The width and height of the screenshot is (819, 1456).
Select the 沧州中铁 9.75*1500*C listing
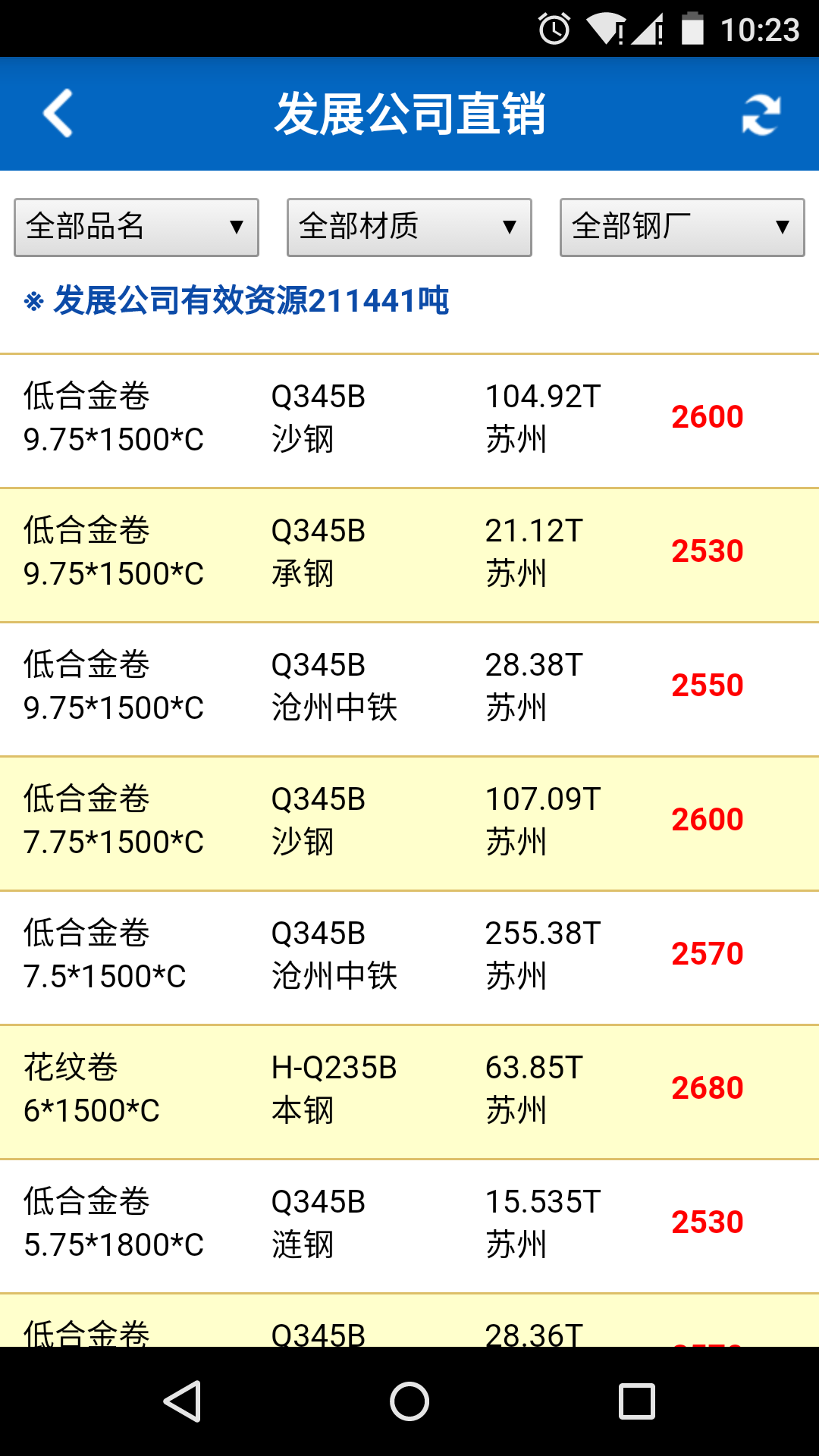point(409,689)
